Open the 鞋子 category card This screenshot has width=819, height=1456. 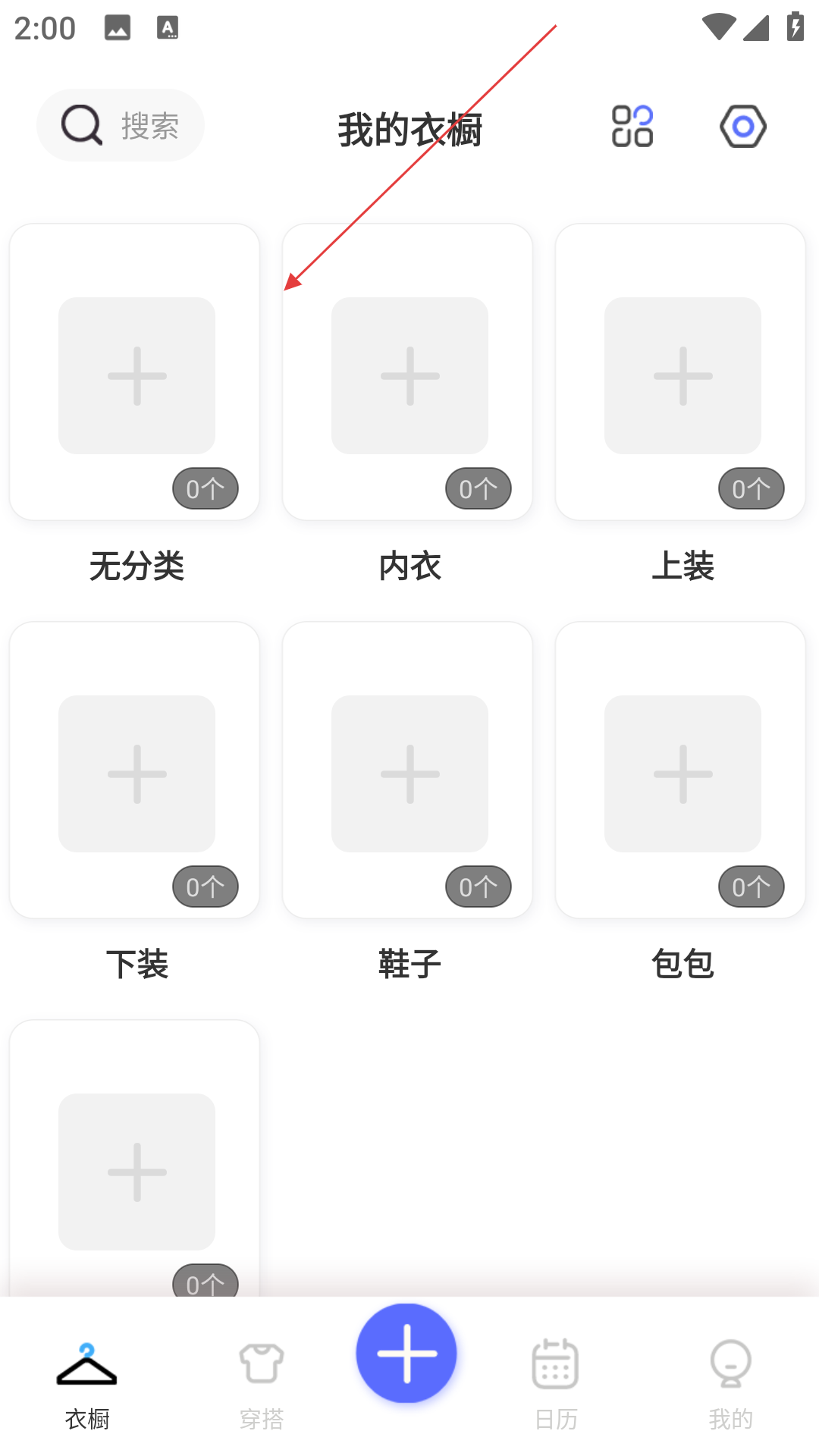click(x=408, y=770)
